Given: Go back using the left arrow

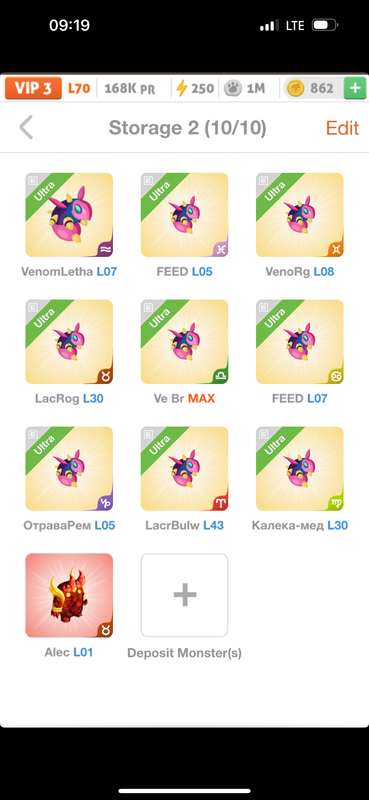Looking at the screenshot, I should click(26, 127).
